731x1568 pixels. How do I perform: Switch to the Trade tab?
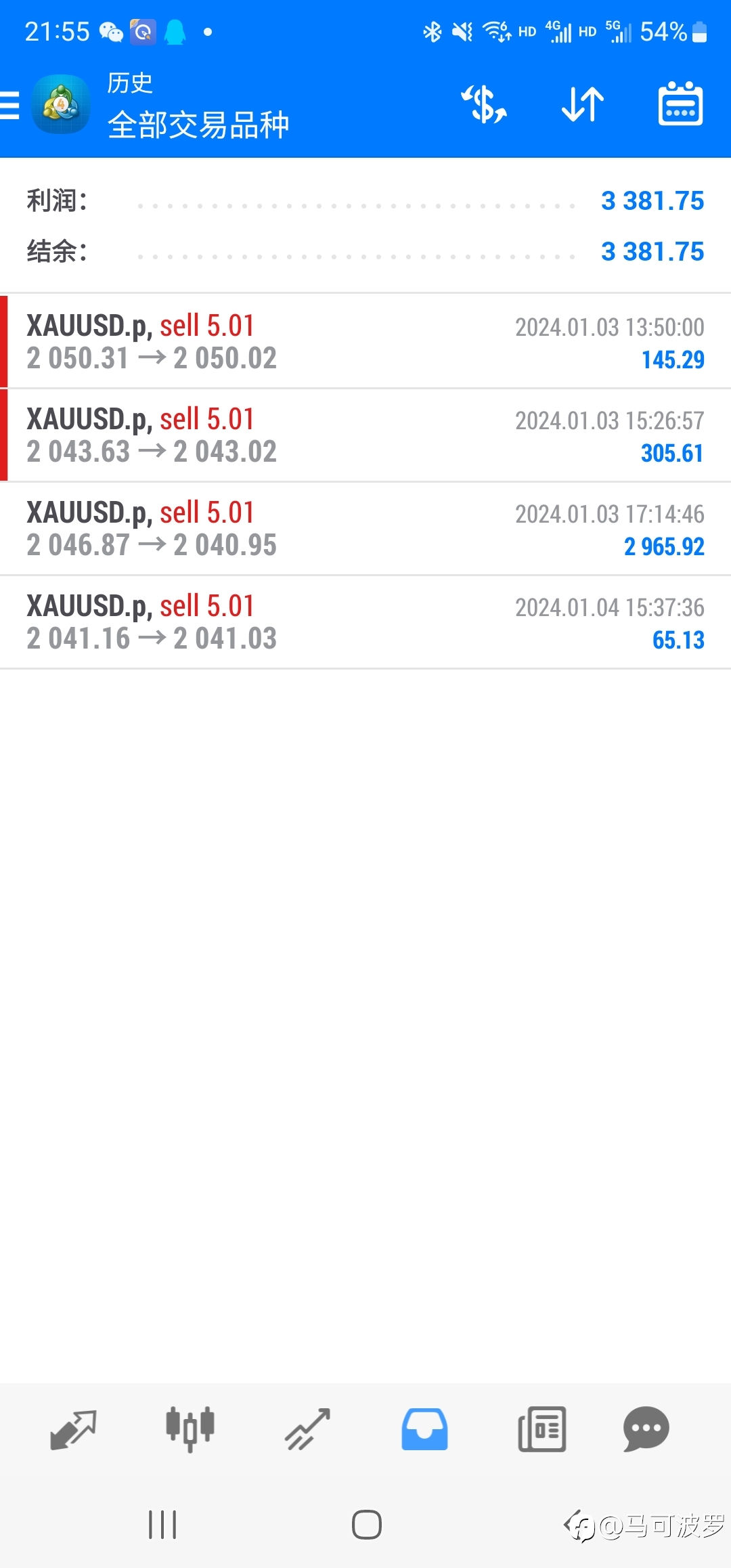coord(307,1429)
